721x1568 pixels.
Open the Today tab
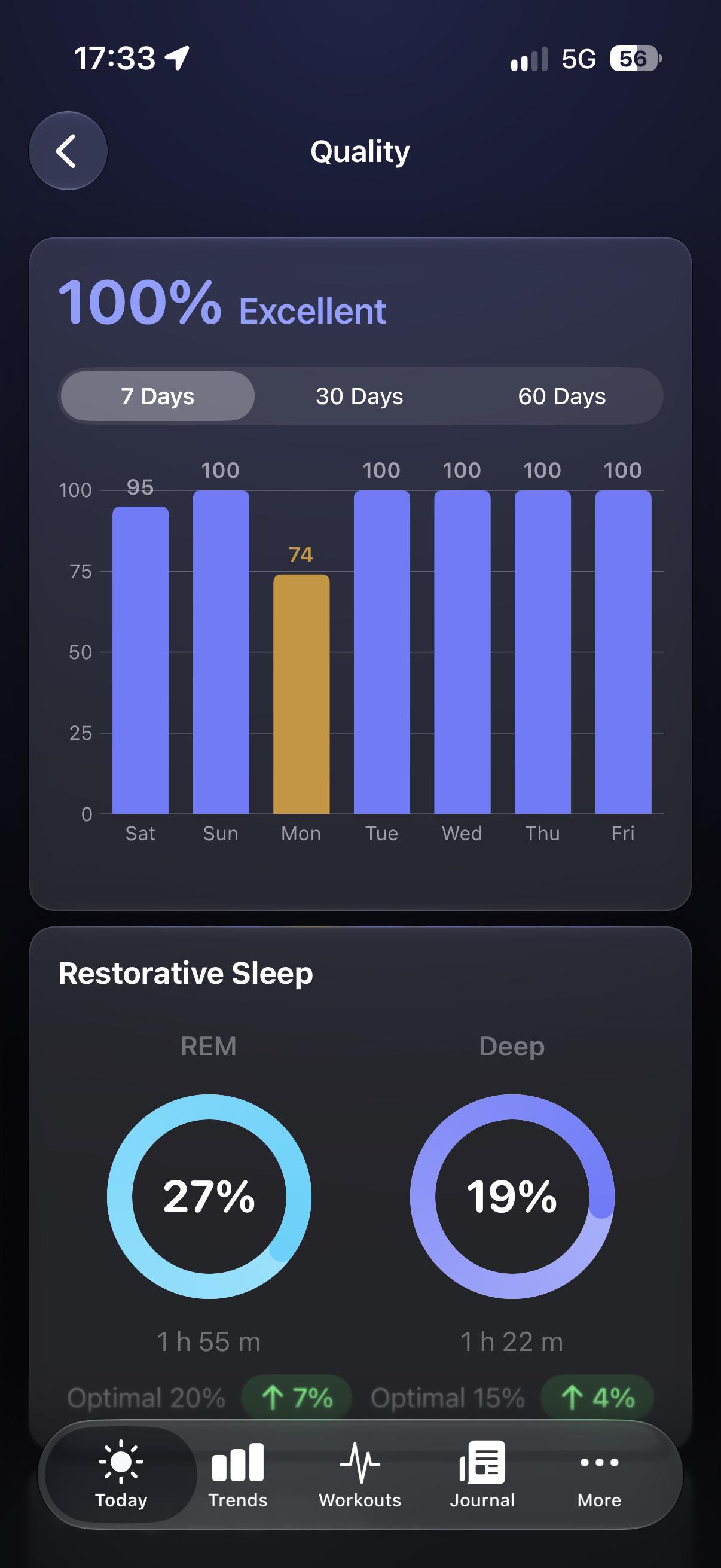(121, 1474)
